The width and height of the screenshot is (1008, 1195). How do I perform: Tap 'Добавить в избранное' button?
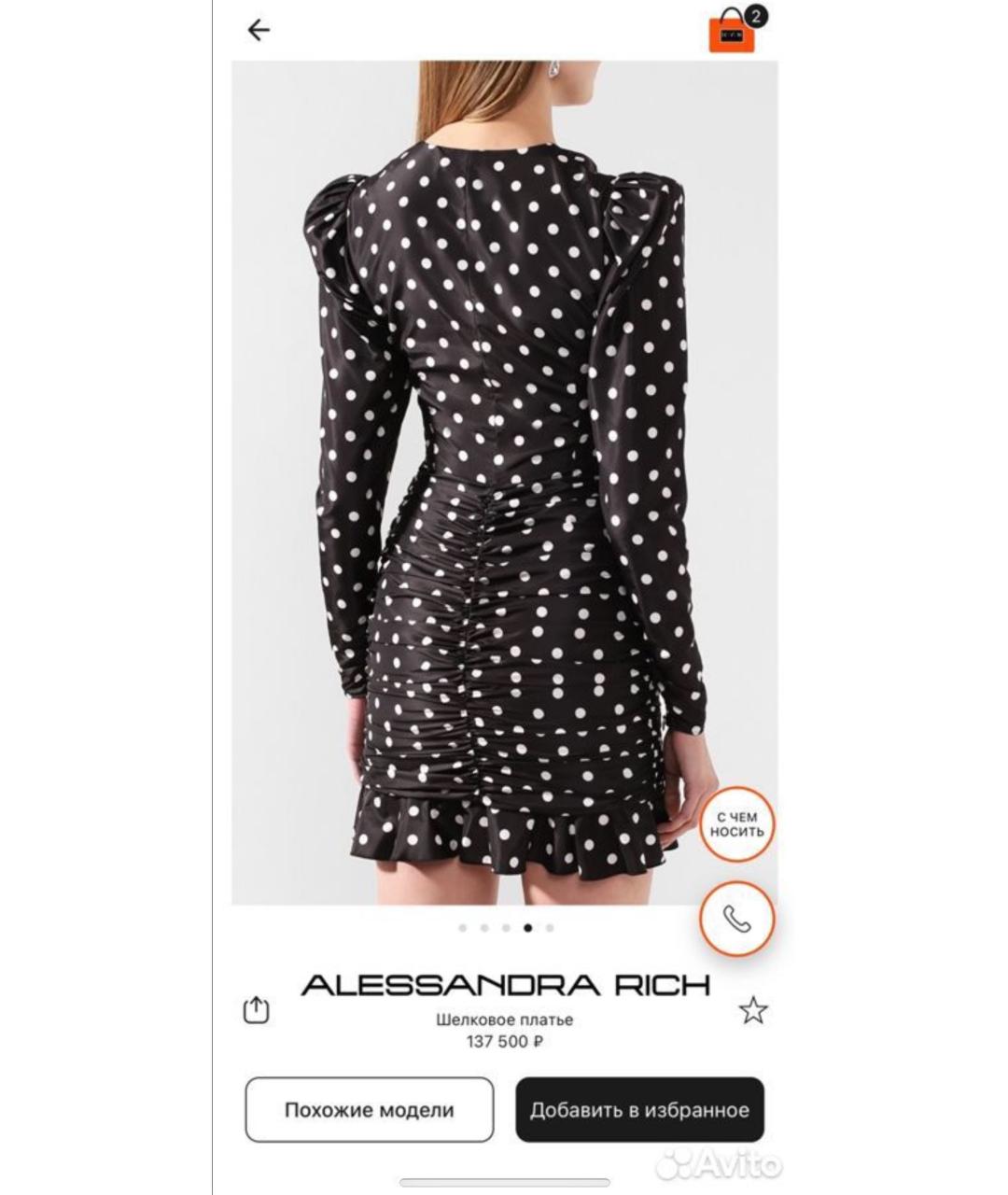(x=639, y=1109)
